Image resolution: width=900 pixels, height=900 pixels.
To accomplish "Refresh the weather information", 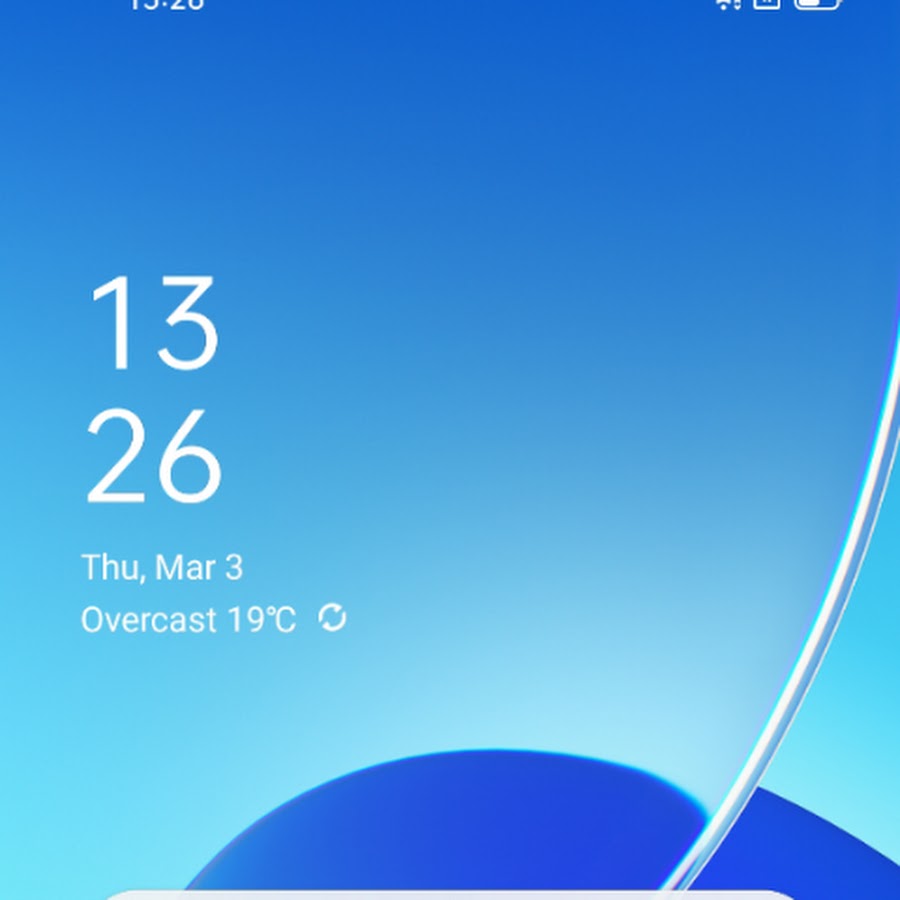I will 332,619.
